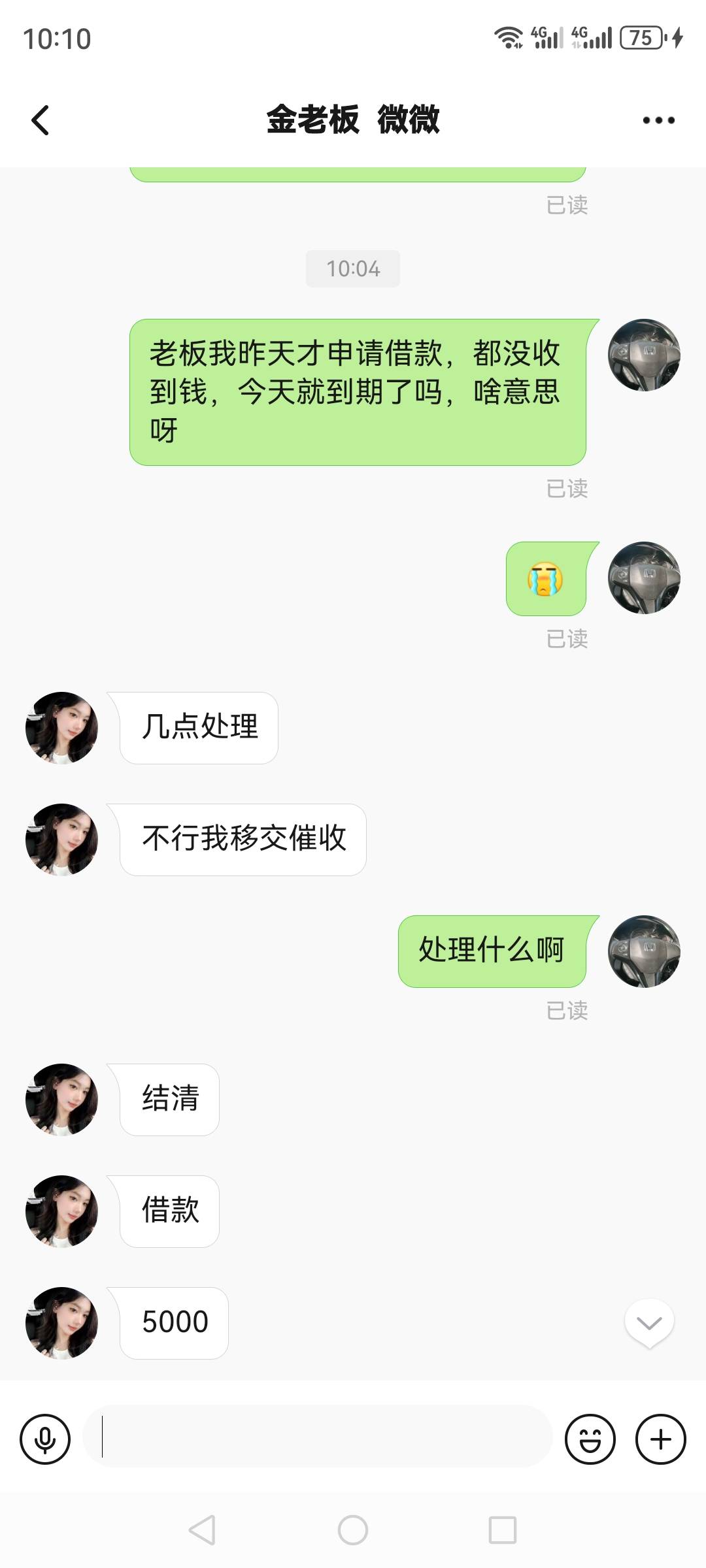Jump to latest messages with down arrow
706x1568 pixels.
pyautogui.click(x=649, y=1324)
